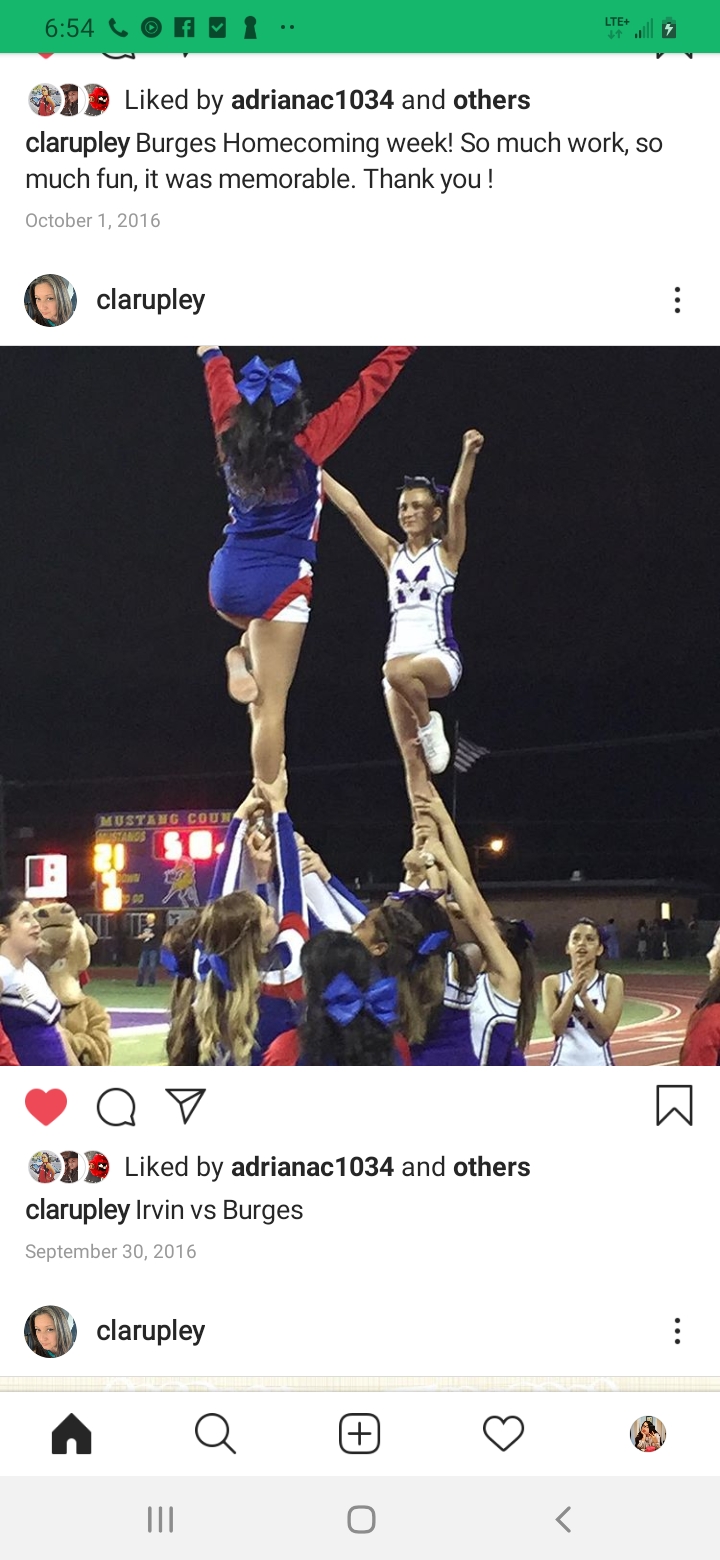The width and height of the screenshot is (720, 1560).
Task: Bookmark the Irvin vs Burges post
Action: pos(674,1106)
